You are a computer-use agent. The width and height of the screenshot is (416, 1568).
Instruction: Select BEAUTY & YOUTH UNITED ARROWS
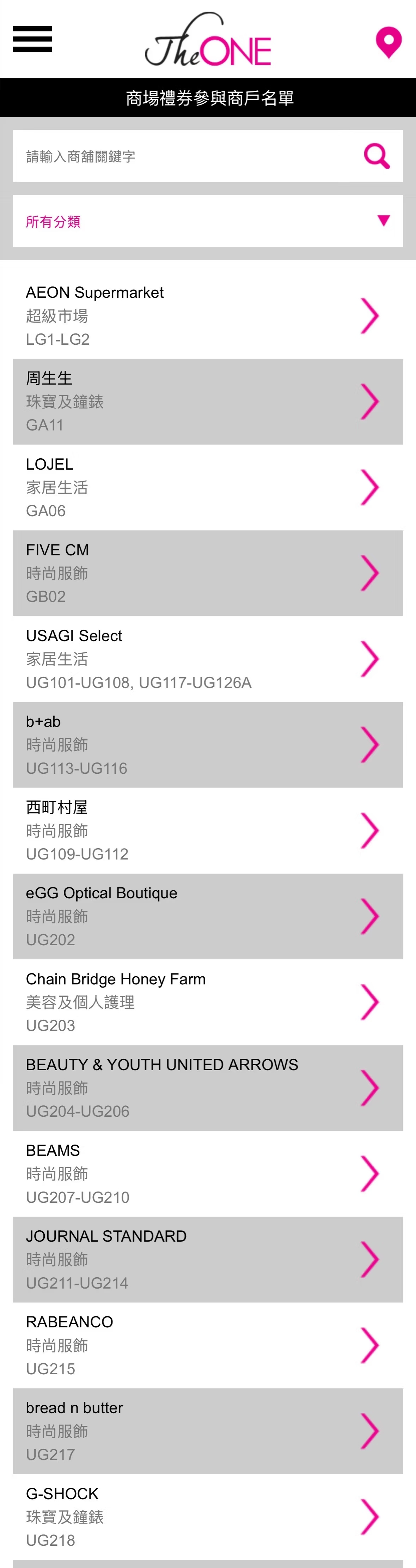pyautogui.click(x=207, y=1088)
